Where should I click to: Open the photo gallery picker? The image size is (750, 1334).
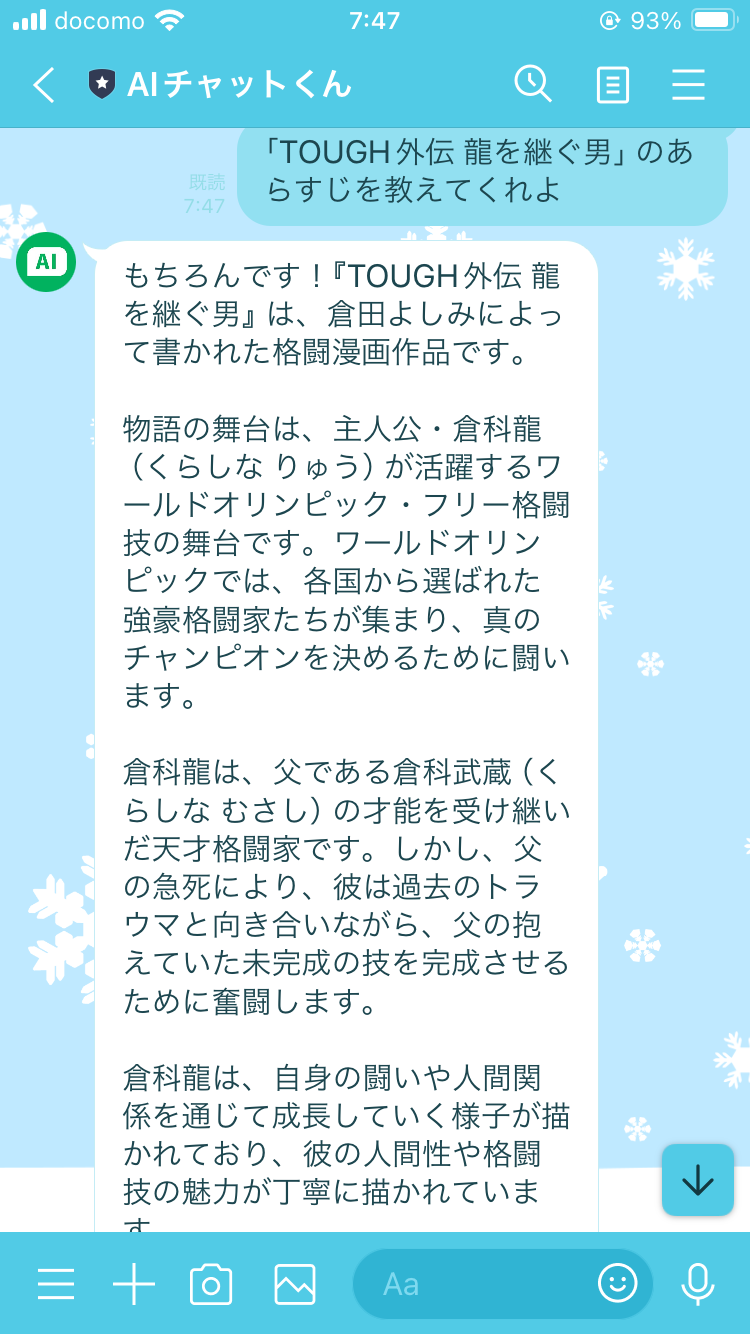(x=295, y=1283)
